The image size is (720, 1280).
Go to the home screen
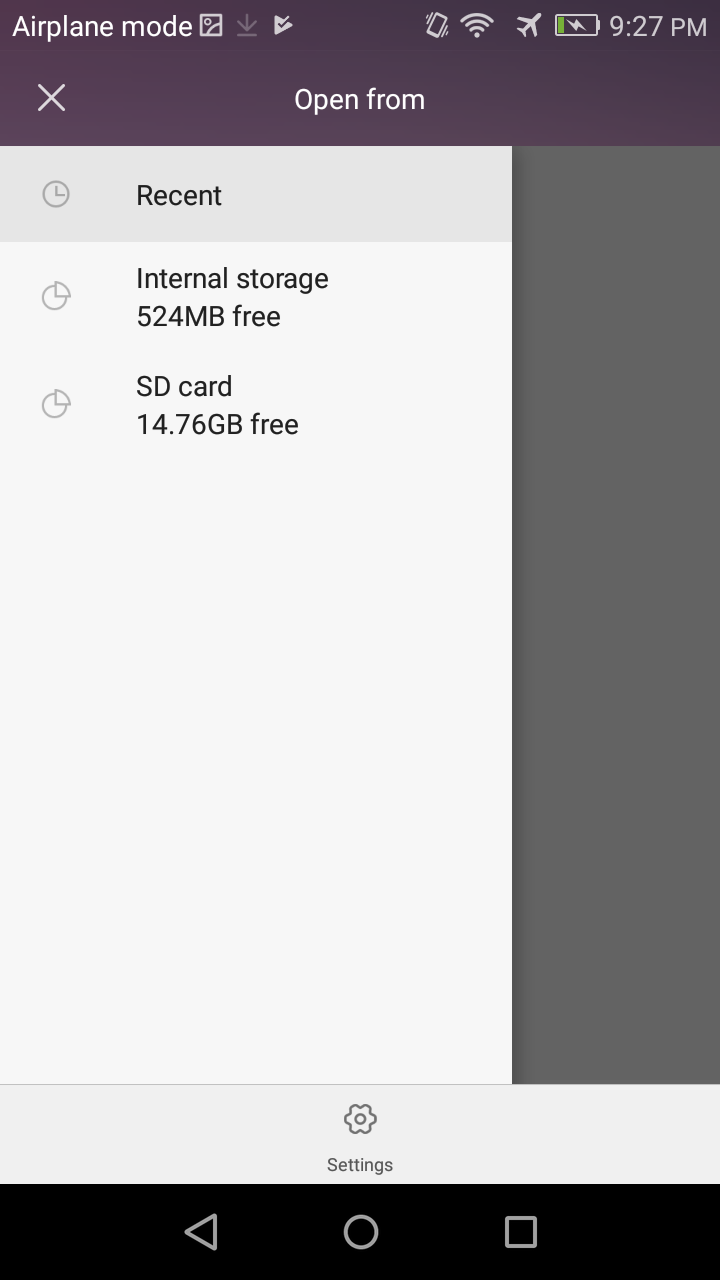point(360,1232)
